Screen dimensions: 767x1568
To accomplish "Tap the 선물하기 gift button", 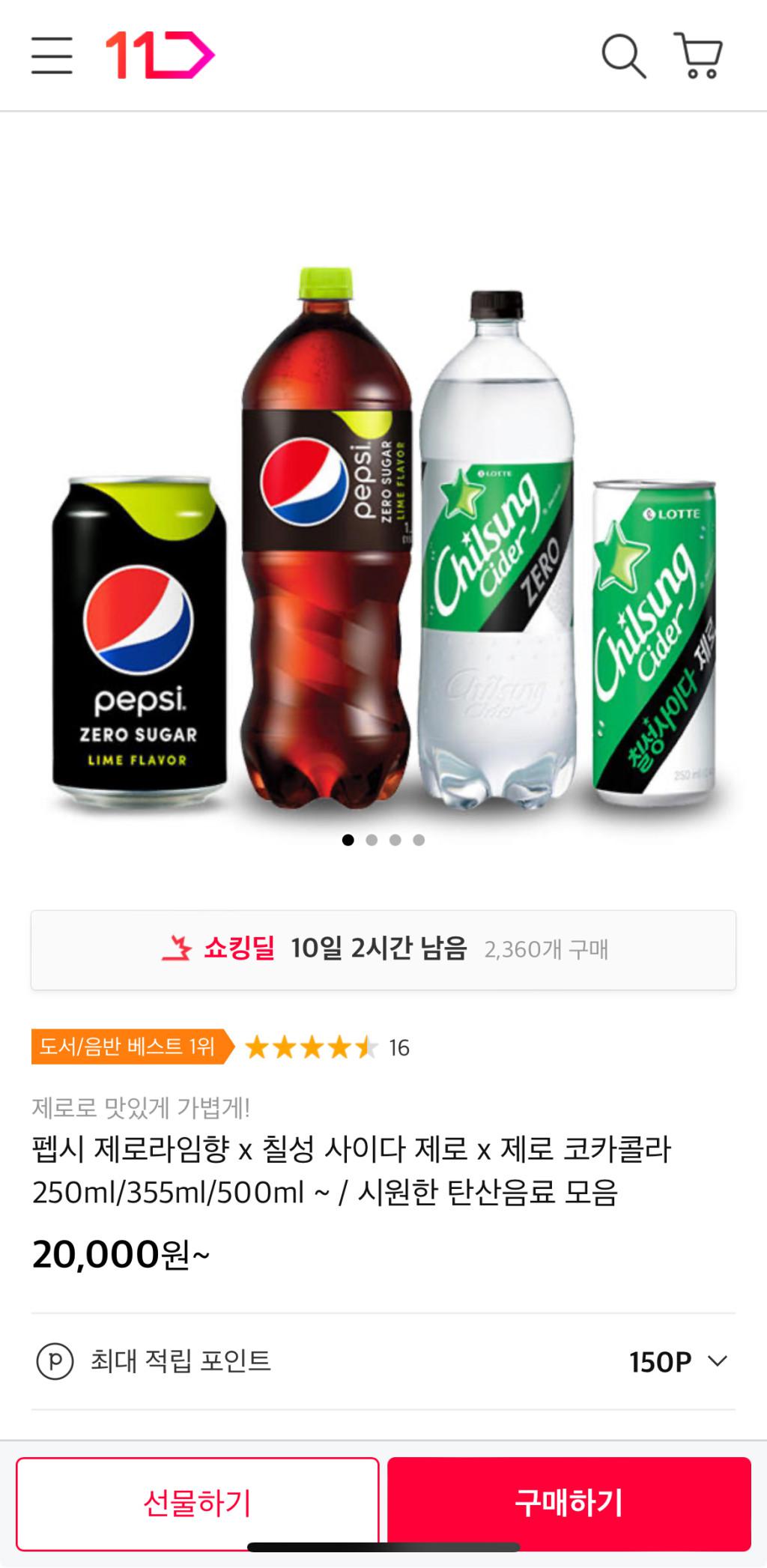I will point(197,1502).
